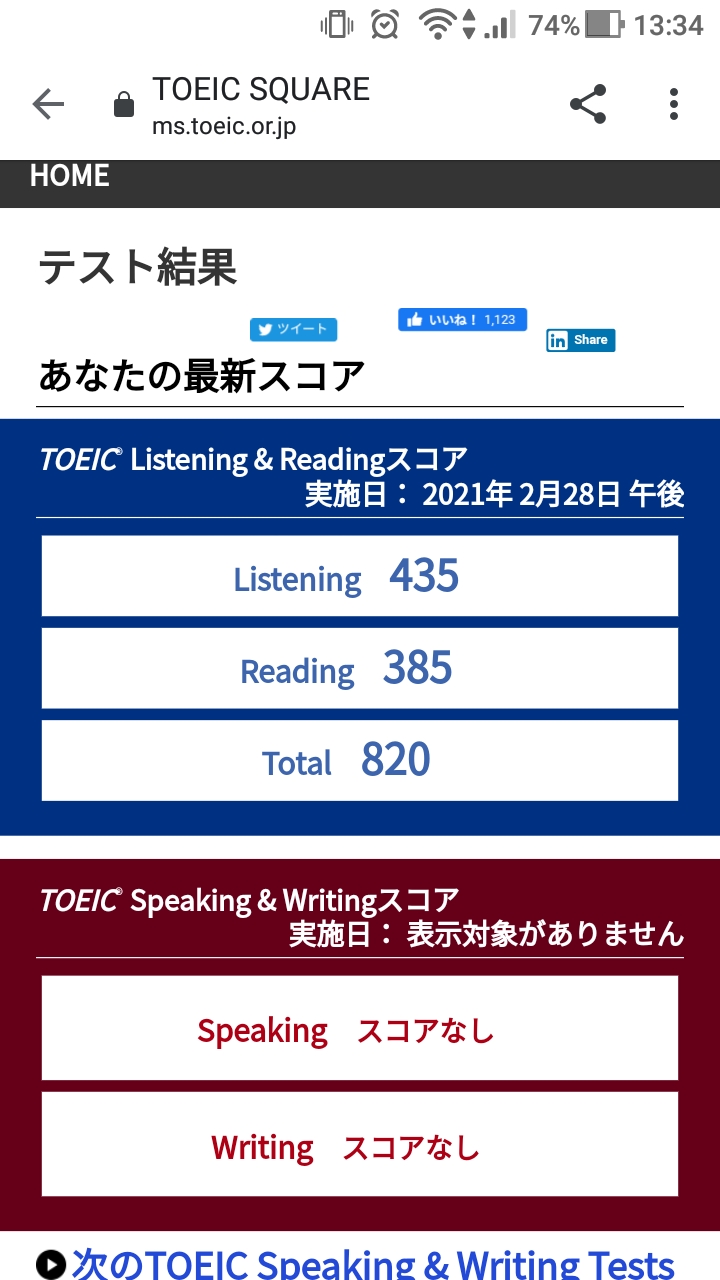Share the result on LinkedIn
The width and height of the screenshot is (720, 1280).
pyautogui.click(x=580, y=340)
